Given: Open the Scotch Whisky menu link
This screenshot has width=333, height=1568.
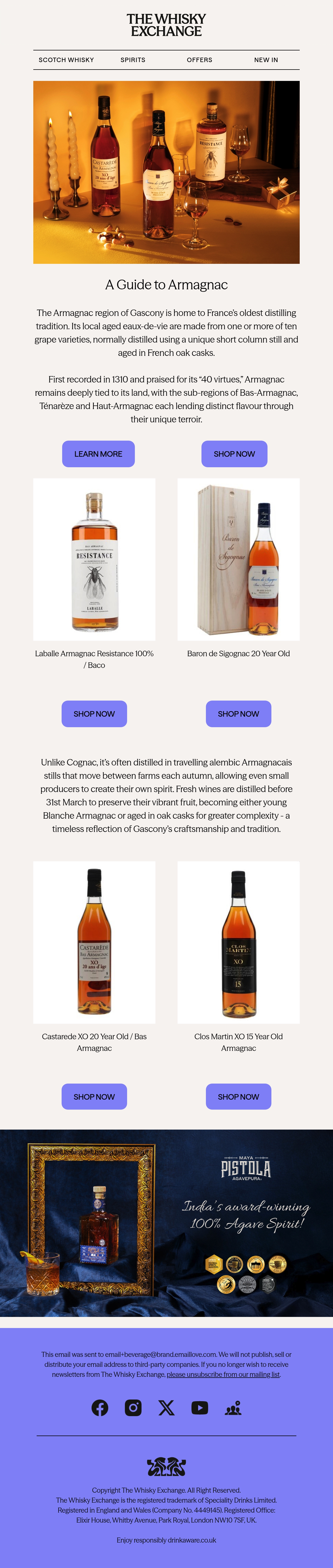Looking at the screenshot, I should click(x=67, y=60).
